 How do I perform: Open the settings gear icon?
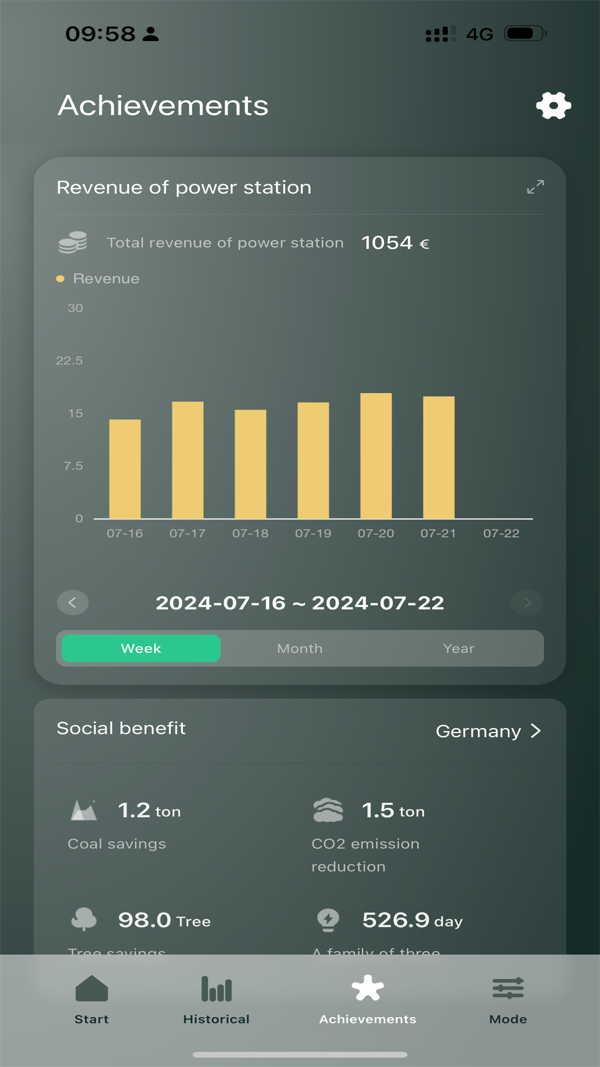point(553,105)
